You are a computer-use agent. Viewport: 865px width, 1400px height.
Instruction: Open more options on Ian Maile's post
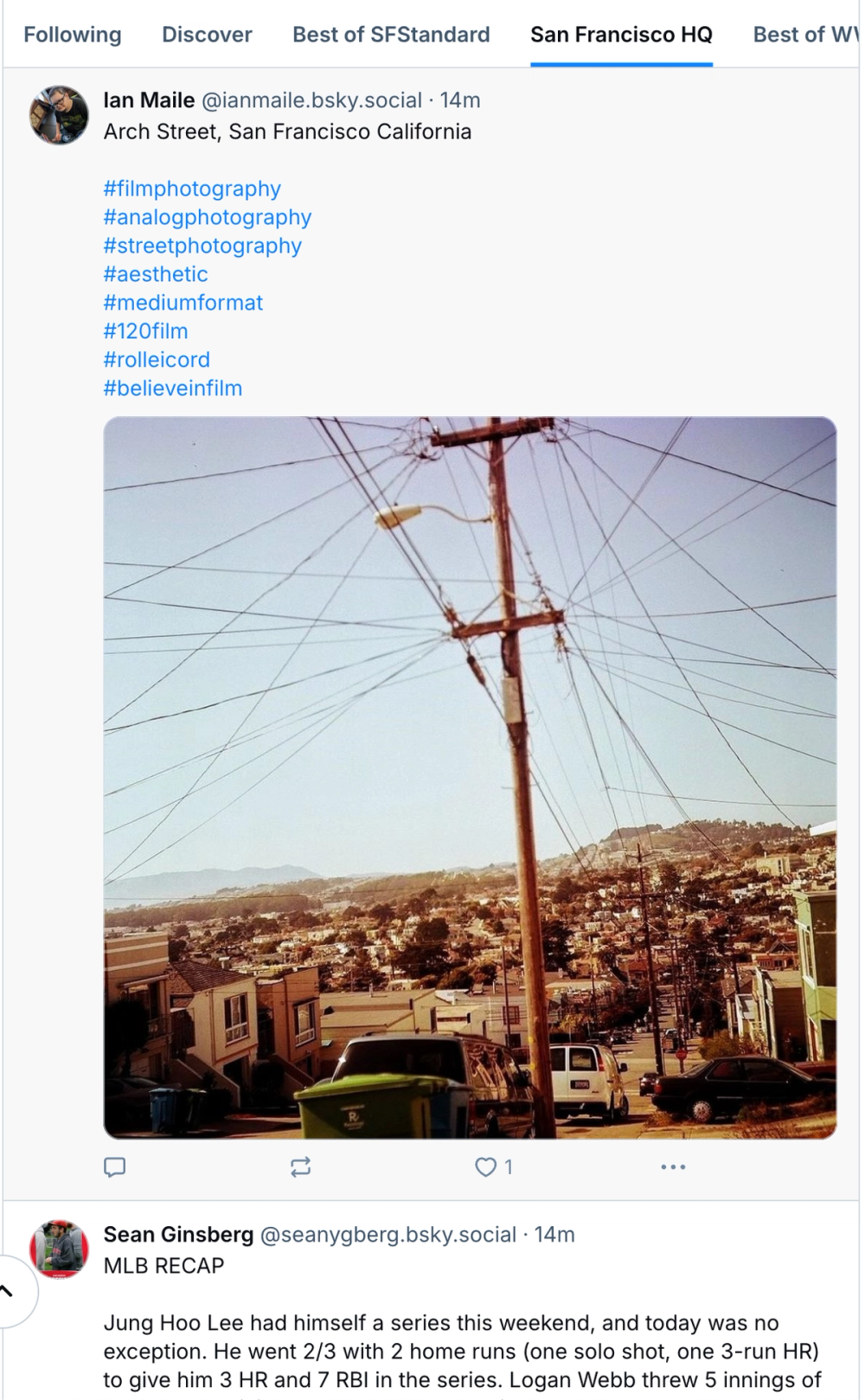673,1167
